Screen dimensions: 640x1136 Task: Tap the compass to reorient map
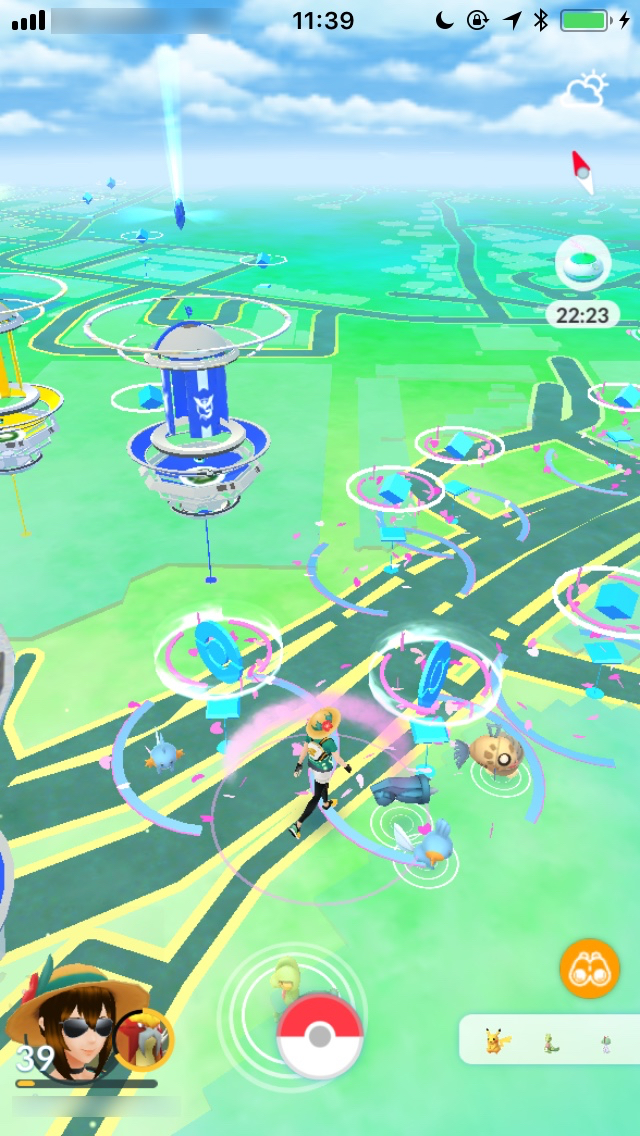tap(582, 172)
